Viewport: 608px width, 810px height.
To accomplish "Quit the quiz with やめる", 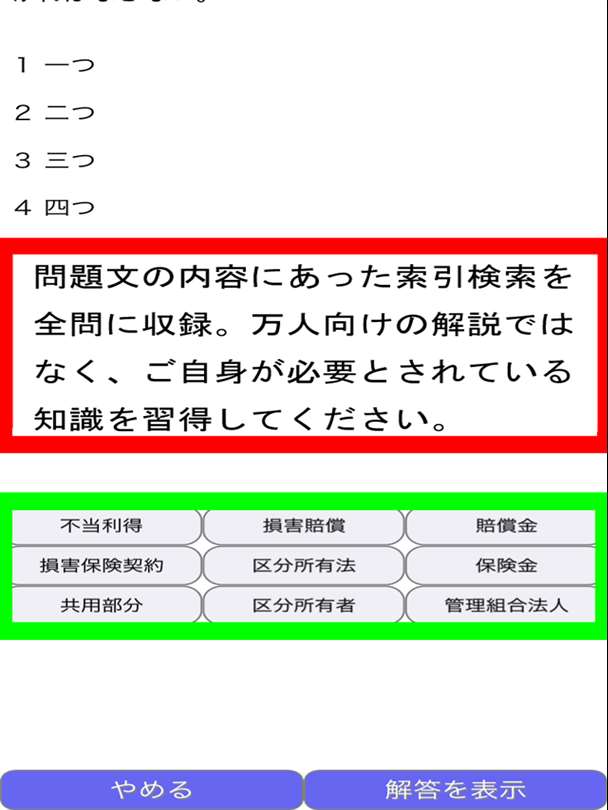I will pos(151,789).
